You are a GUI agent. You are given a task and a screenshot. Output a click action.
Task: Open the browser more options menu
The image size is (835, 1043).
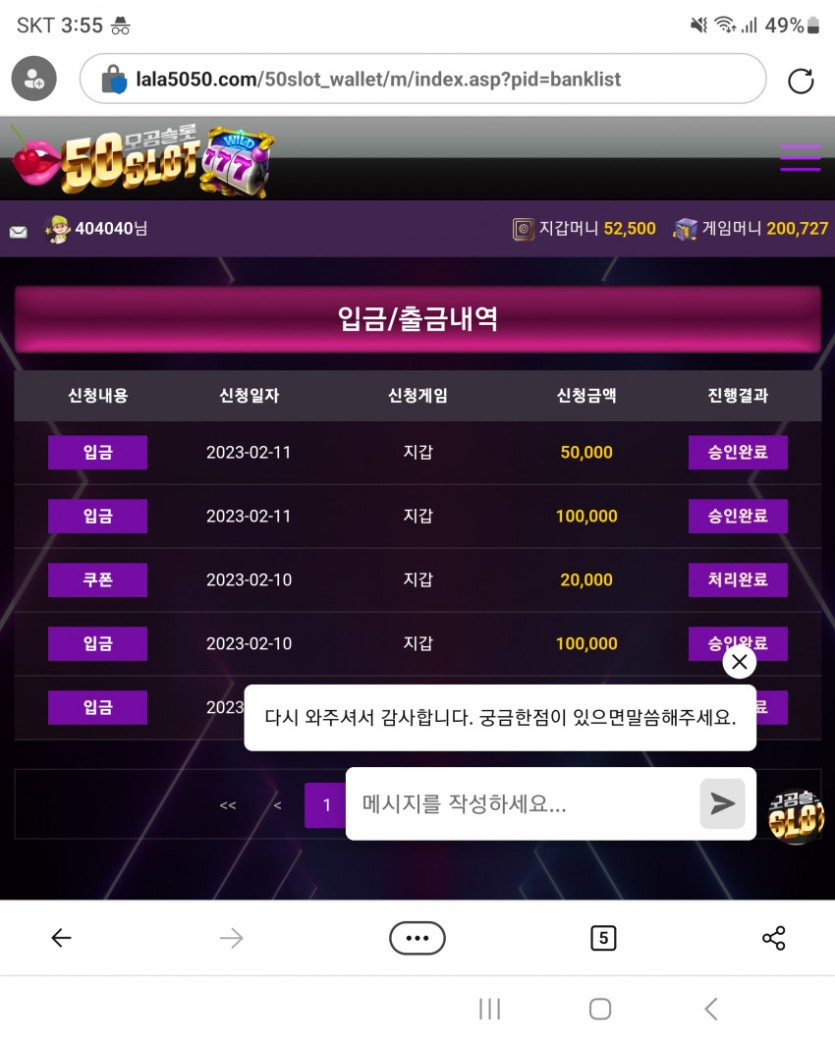(x=417, y=938)
